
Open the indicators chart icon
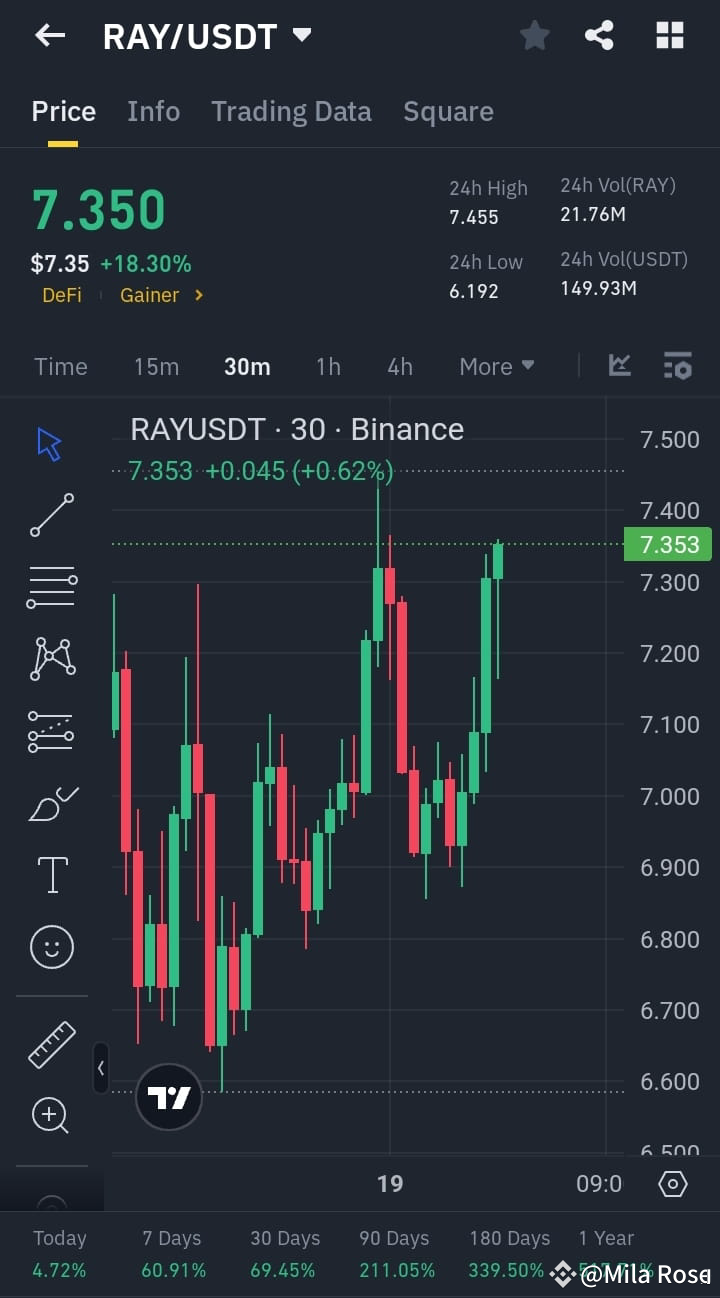(x=620, y=366)
